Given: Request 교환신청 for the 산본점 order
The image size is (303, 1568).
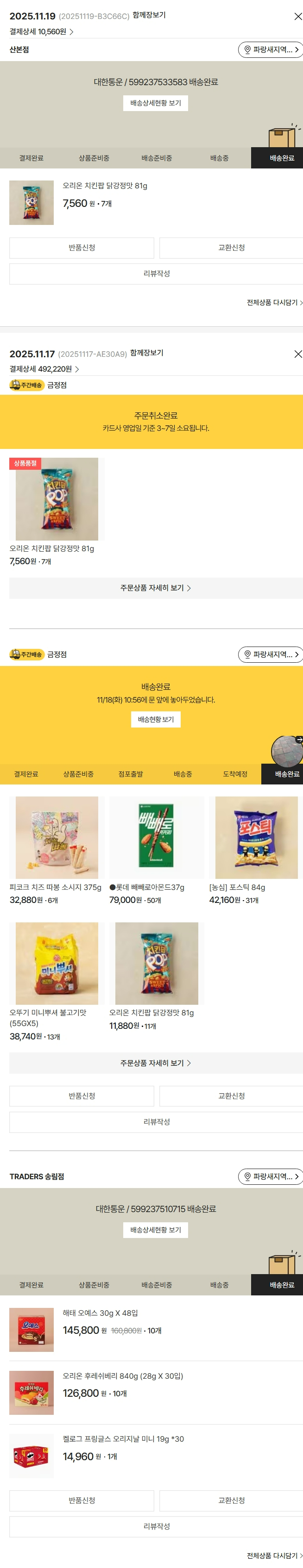Looking at the screenshot, I should coord(231,248).
